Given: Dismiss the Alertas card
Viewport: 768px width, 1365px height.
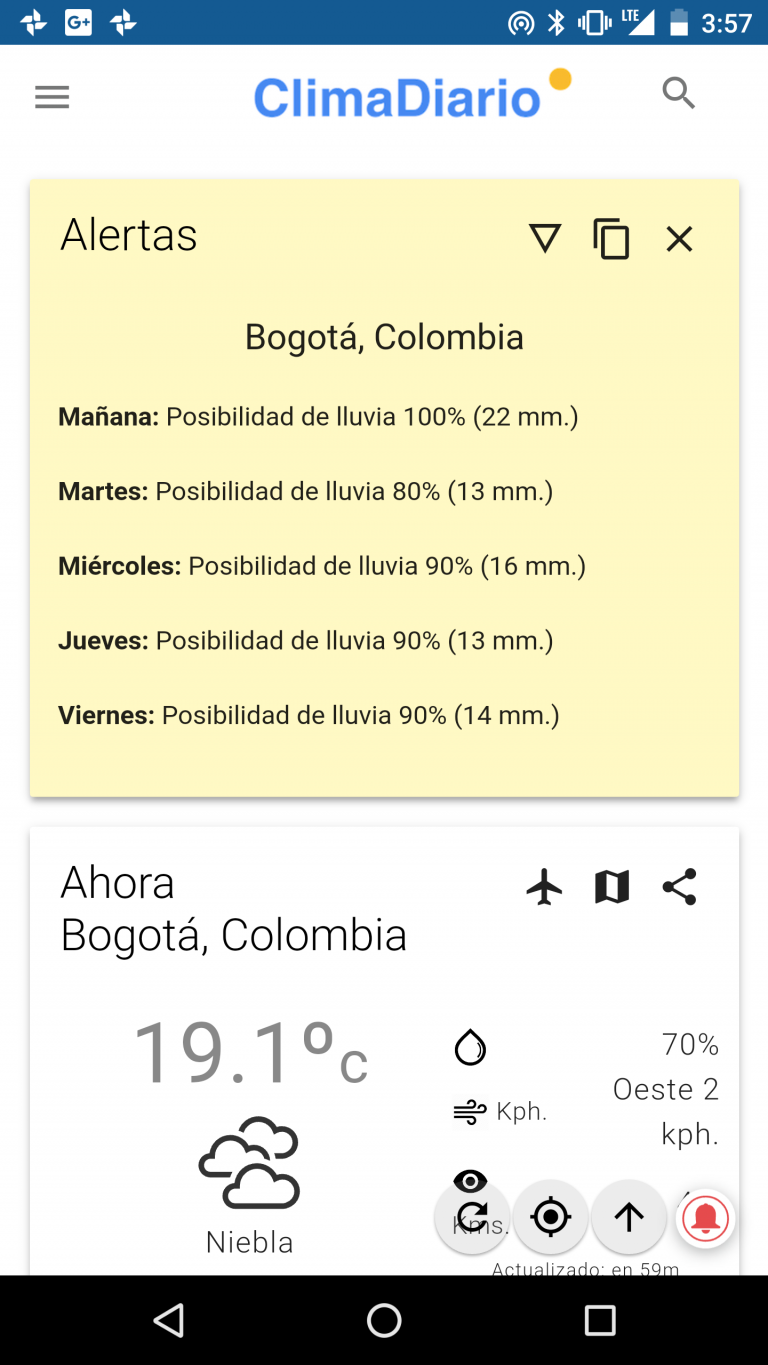Looking at the screenshot, I should point(679,239).
